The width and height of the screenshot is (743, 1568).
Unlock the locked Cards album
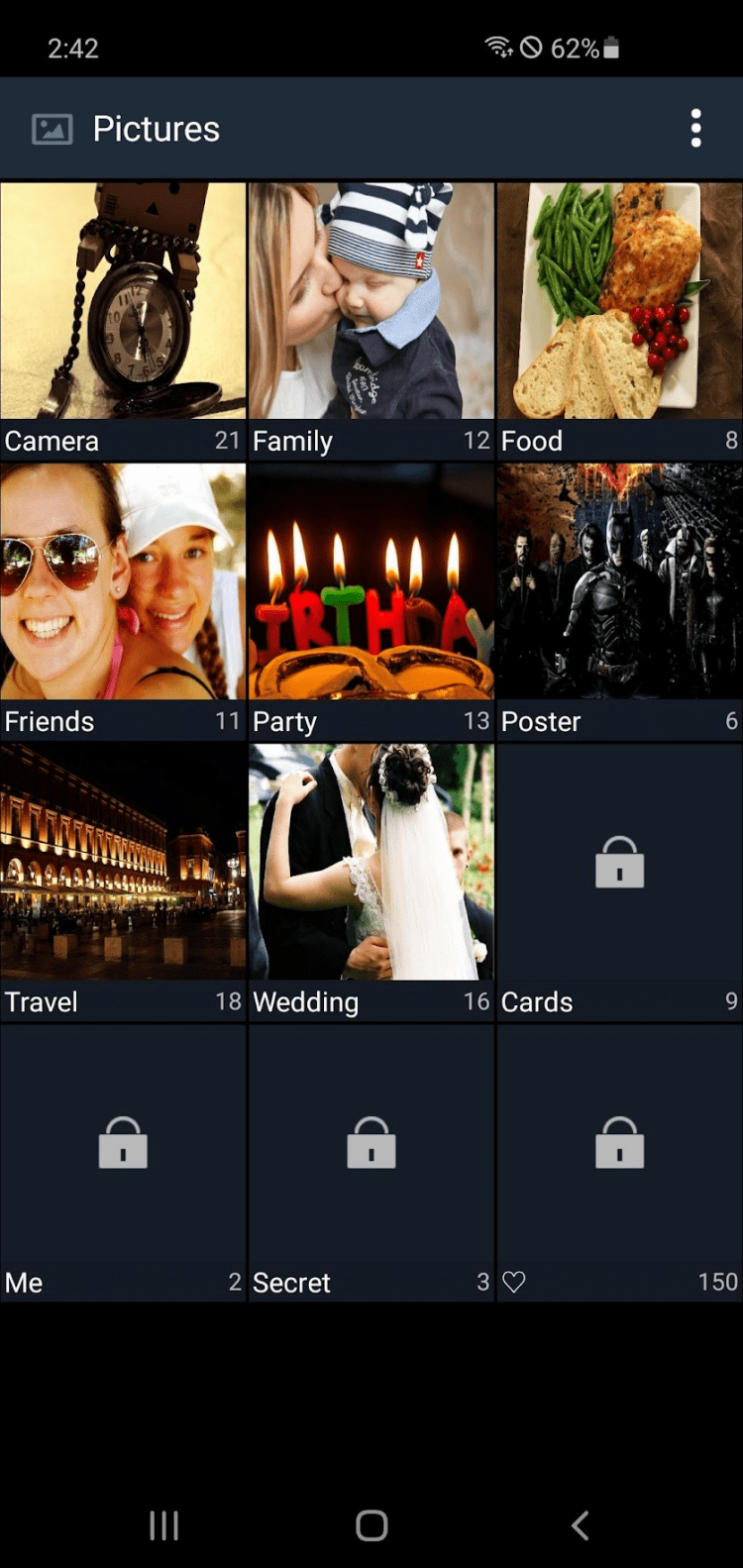coord(620,863)
